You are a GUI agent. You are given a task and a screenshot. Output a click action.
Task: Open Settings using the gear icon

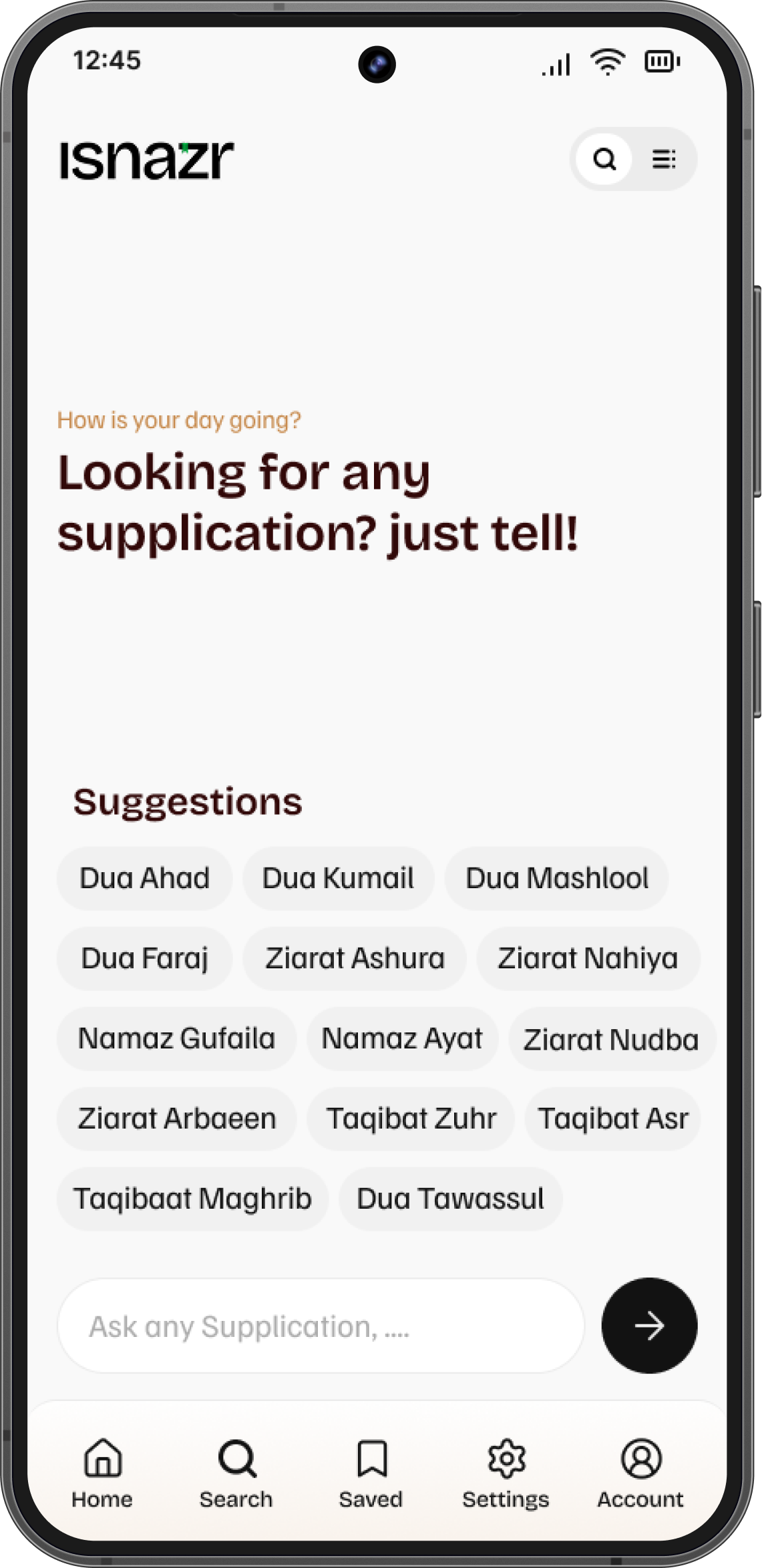click(x=506, y=1476)
